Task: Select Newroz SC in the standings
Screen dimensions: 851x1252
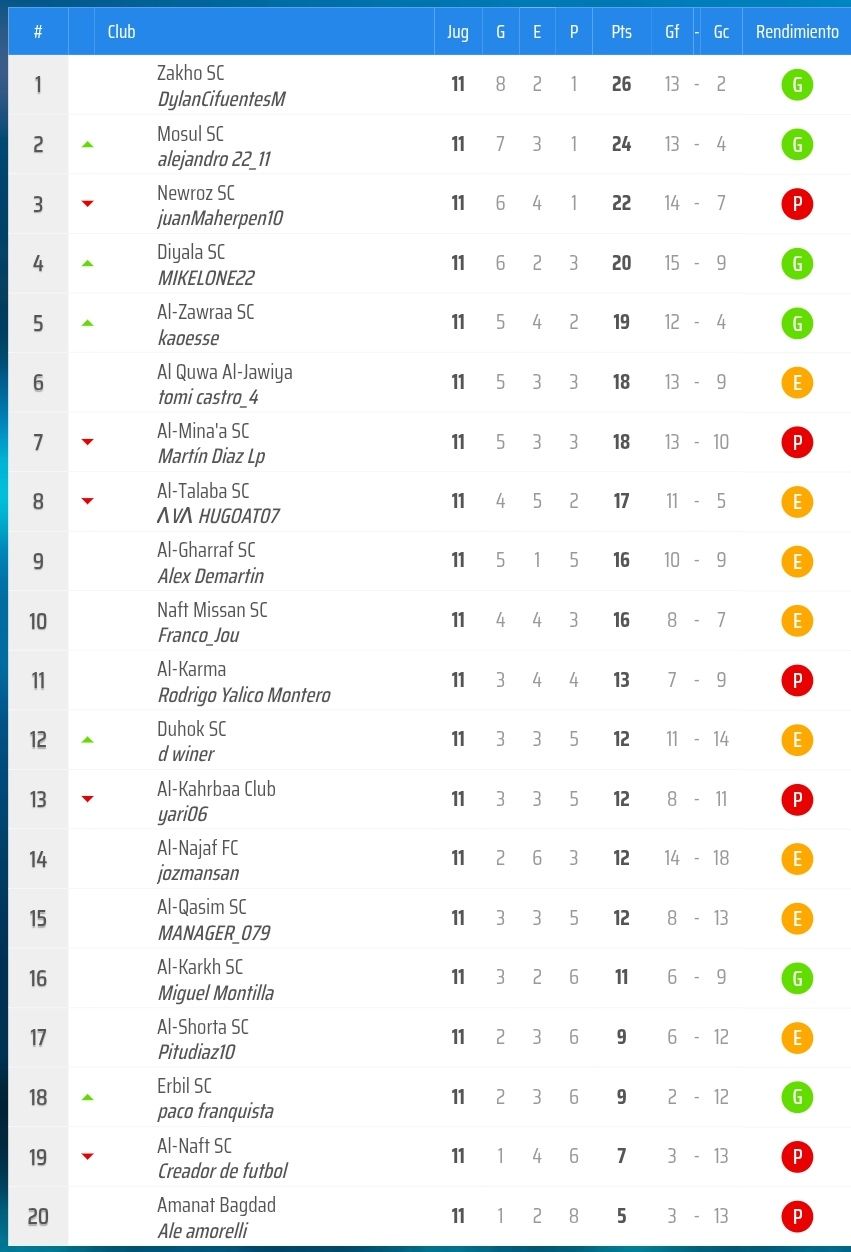Action: click(x=195, y=193)
